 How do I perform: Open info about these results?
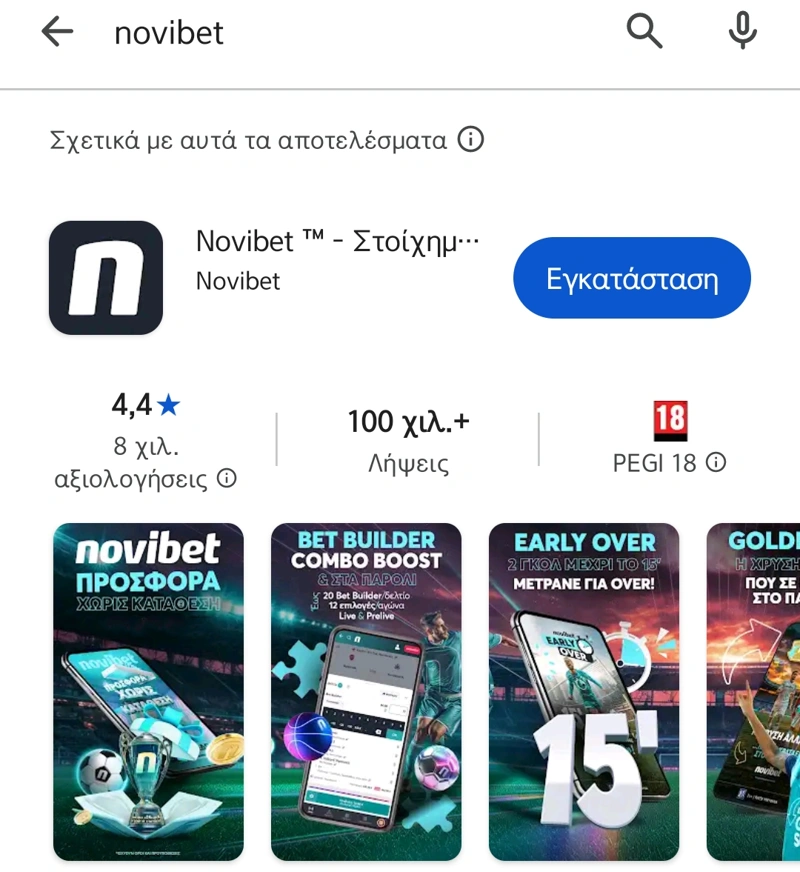[470, 140]
